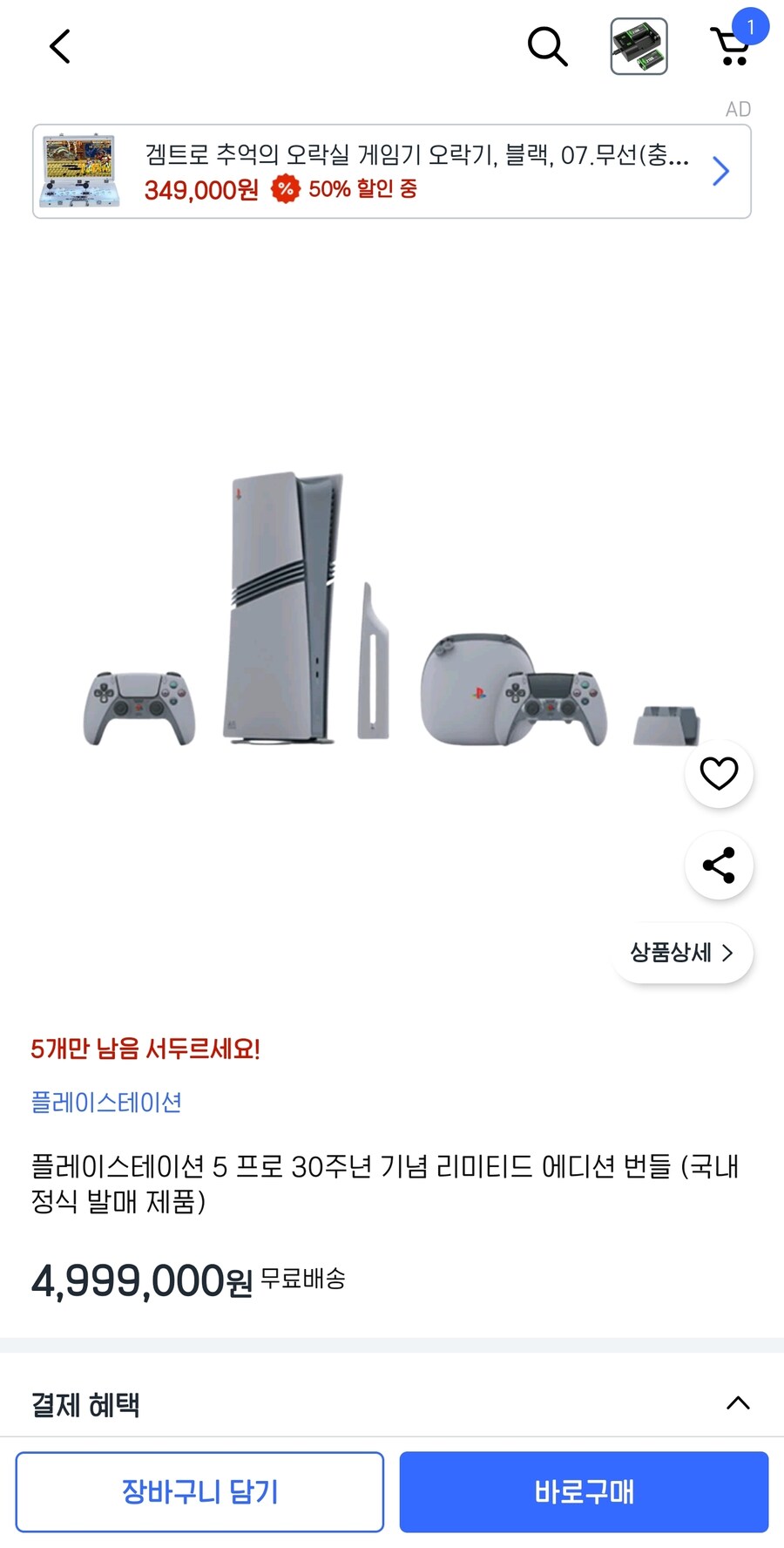
Task: Open the shopping cart with one item
Action: coord(732,45)
